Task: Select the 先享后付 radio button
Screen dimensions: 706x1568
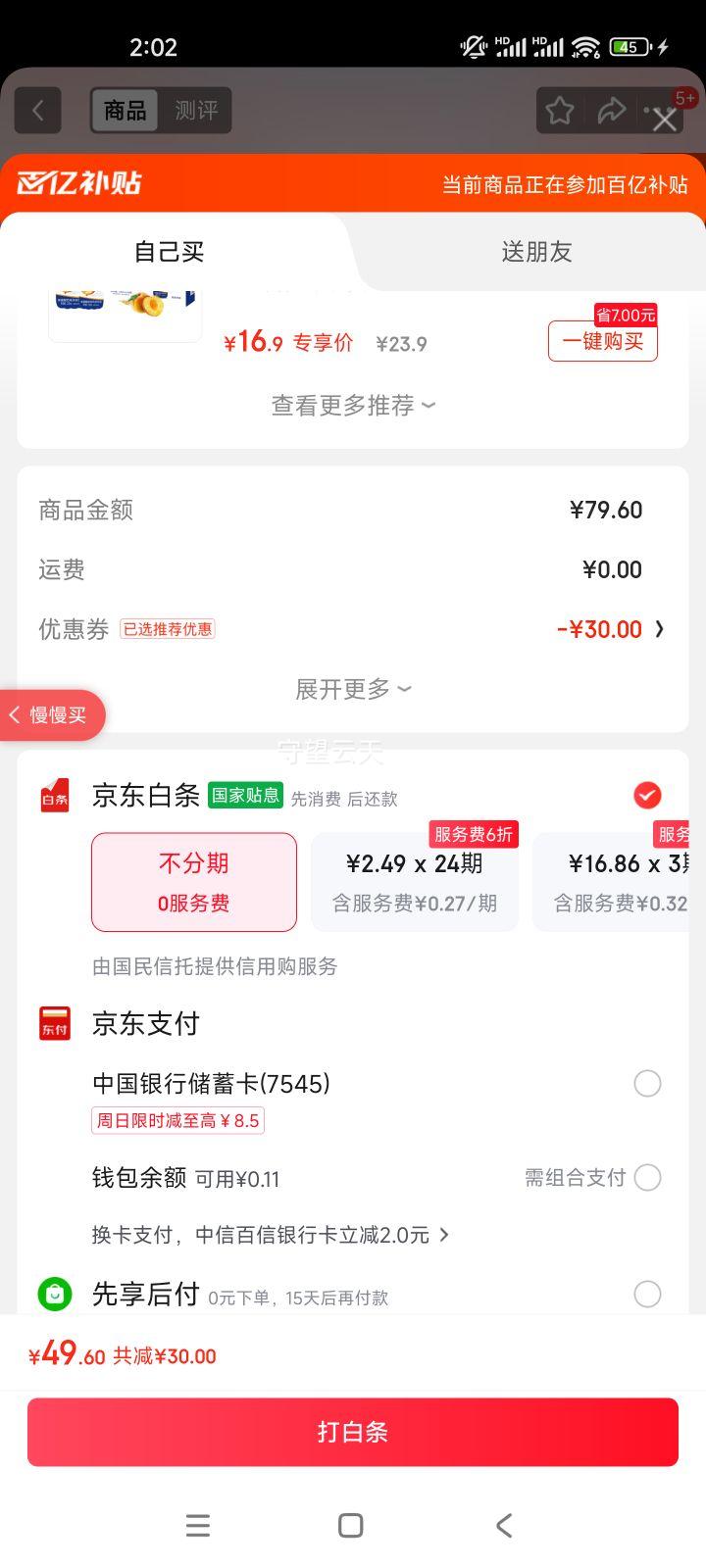Action: pyautogui.click(x=647, y=1294)
